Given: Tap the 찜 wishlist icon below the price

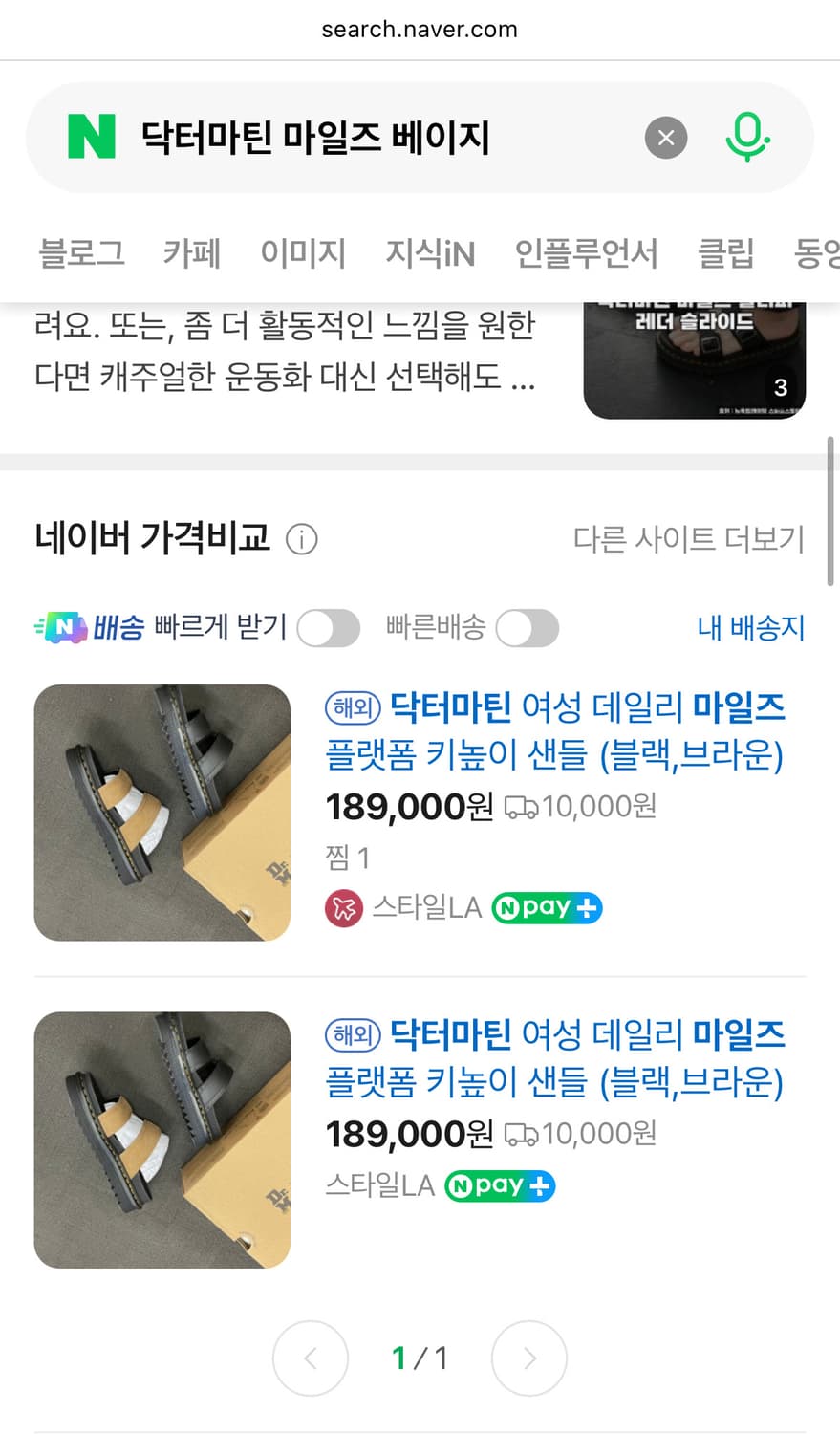Looking at the screenshot, I should [336, 858].
